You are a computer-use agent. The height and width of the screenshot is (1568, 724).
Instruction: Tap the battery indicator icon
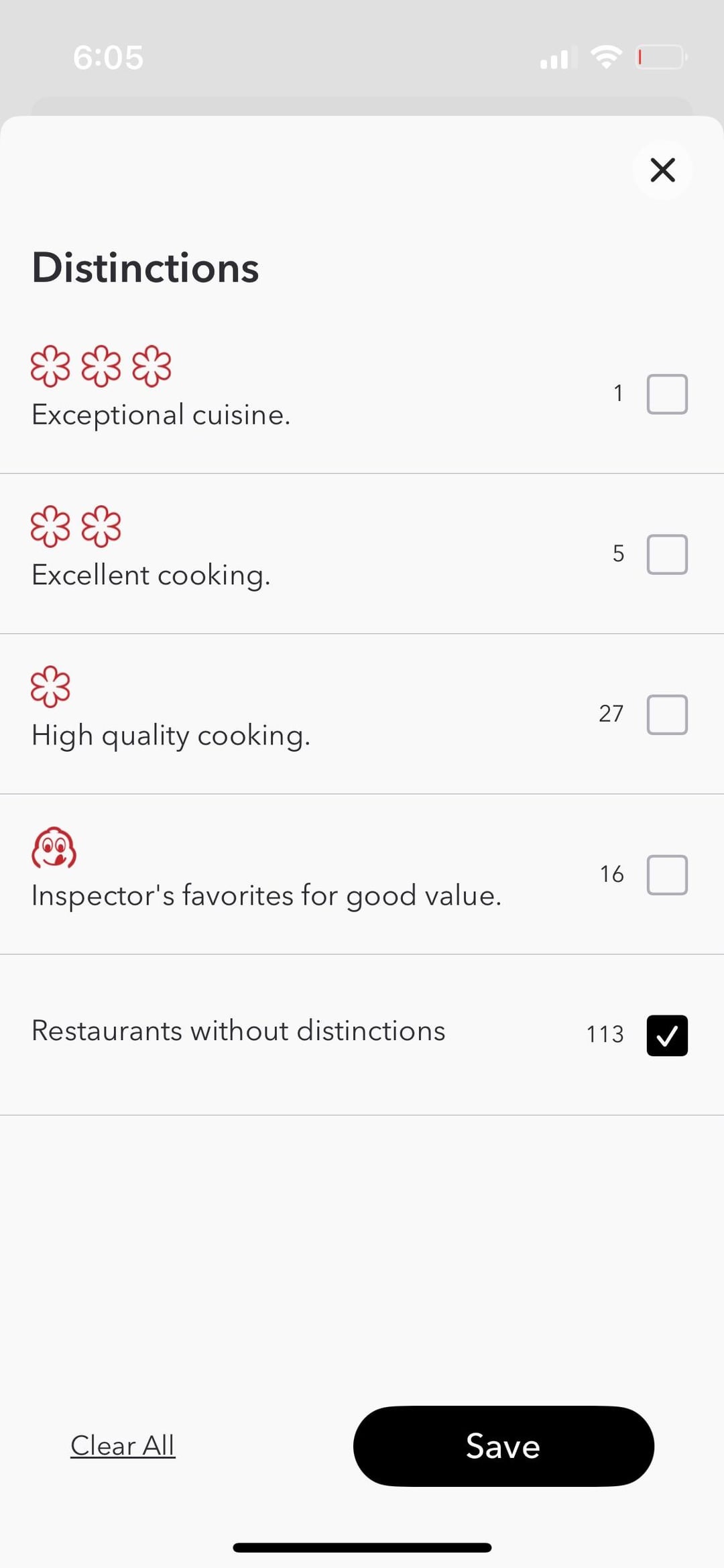(660, 58)
